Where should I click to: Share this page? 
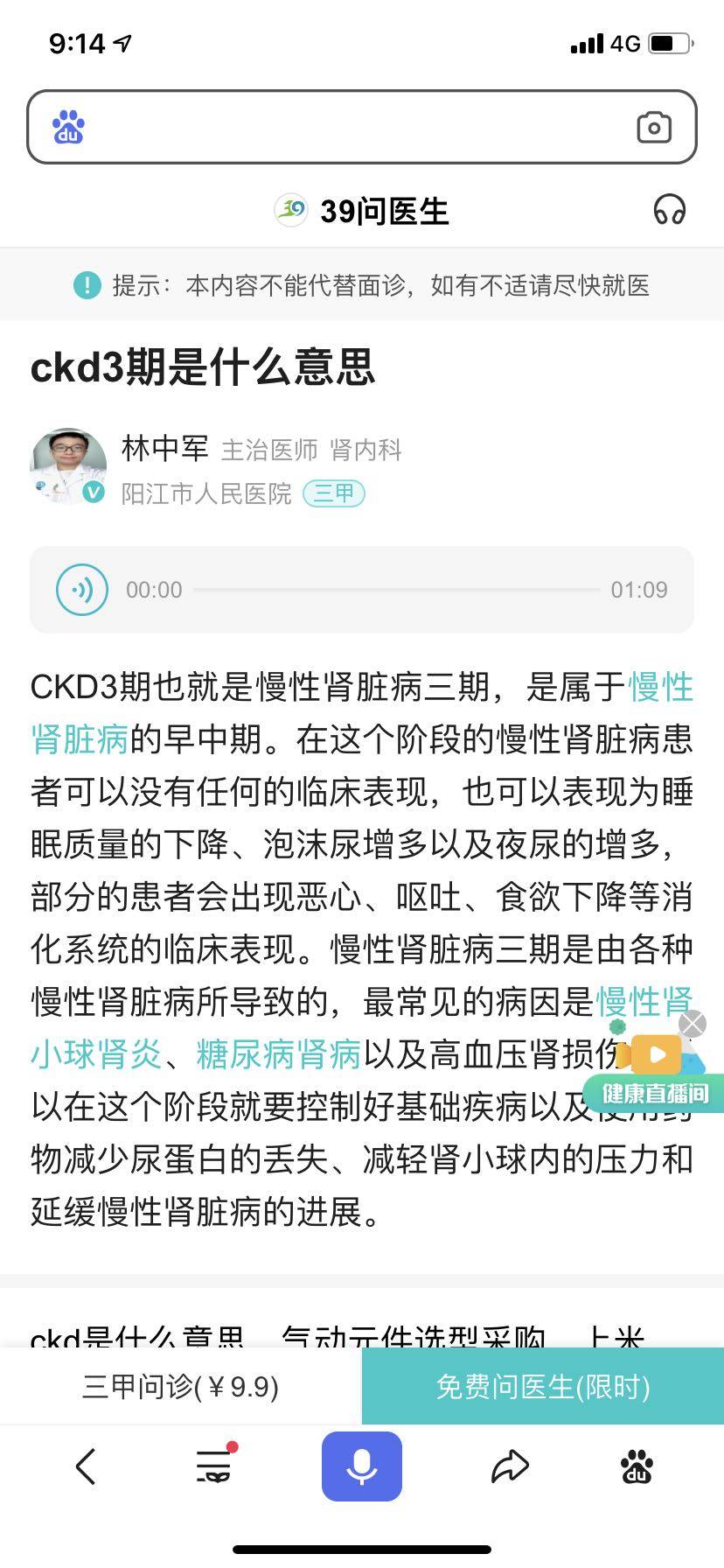510,1466
